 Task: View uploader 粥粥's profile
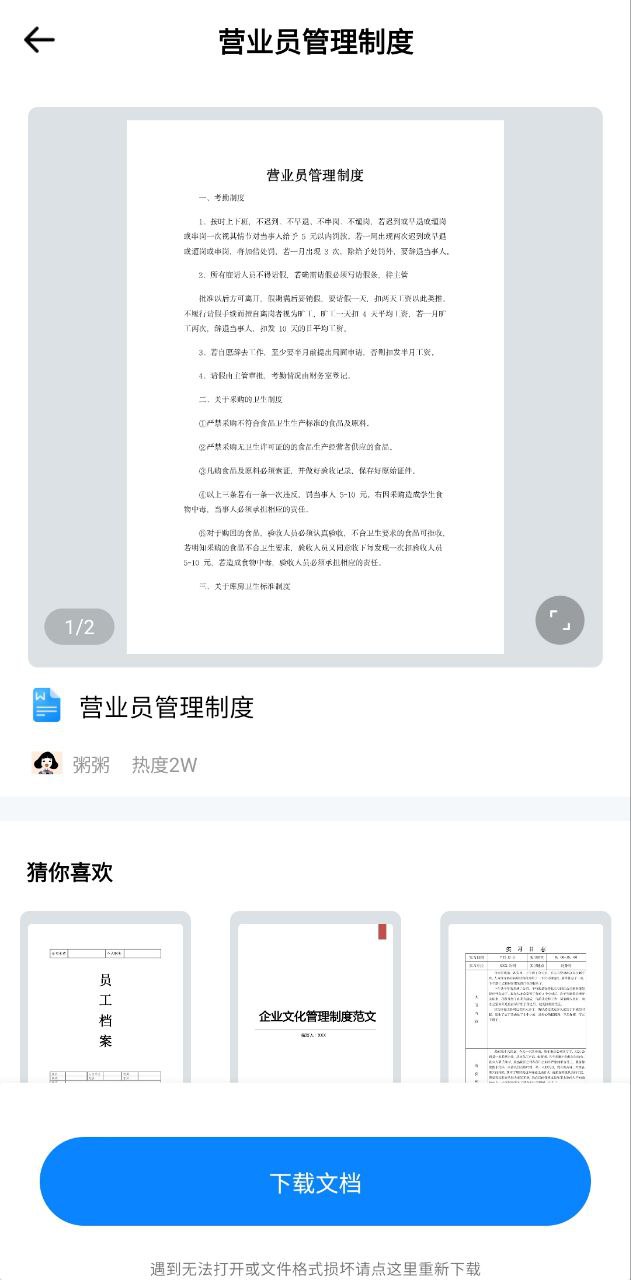pos(72,765)
